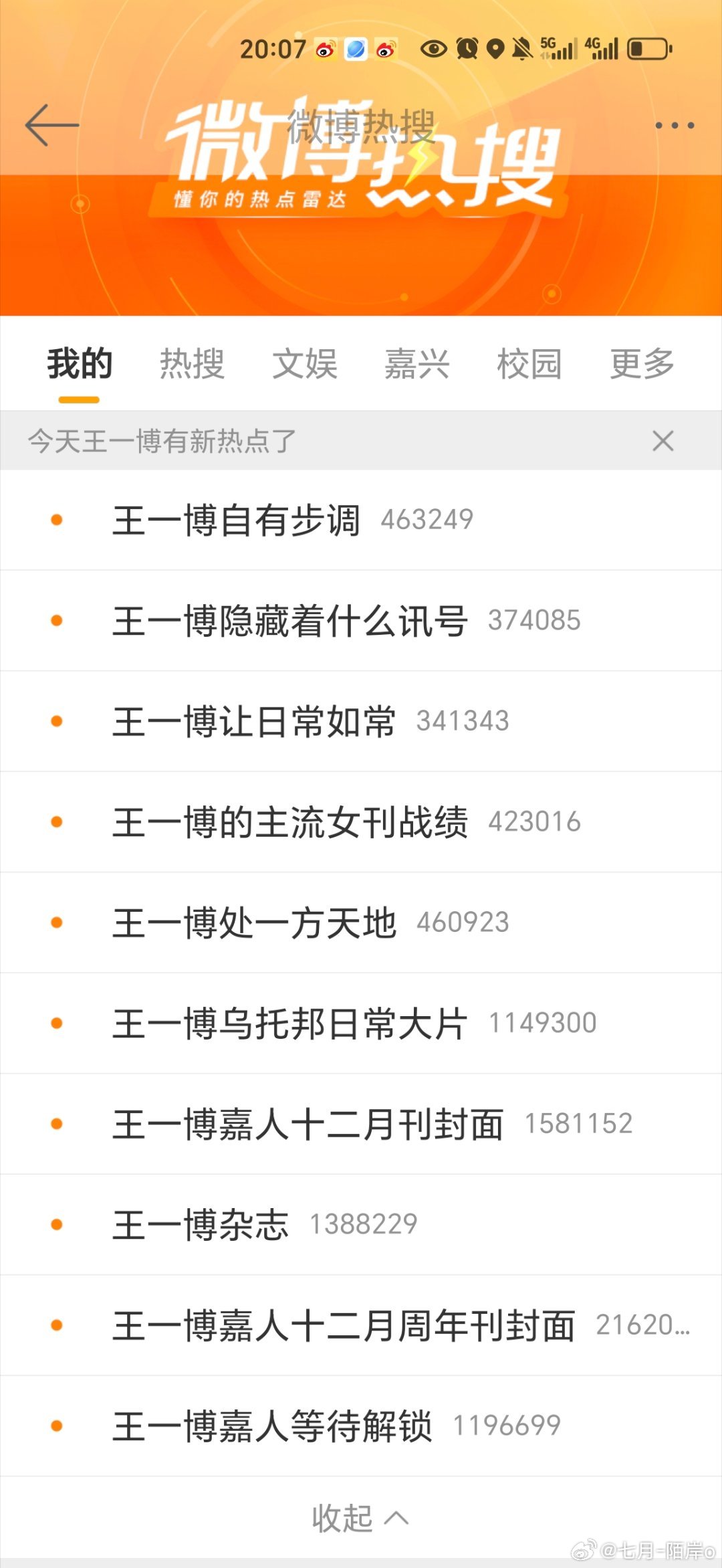Dismiss the 今天王一博有新热点了 banner

coord(663,441)
